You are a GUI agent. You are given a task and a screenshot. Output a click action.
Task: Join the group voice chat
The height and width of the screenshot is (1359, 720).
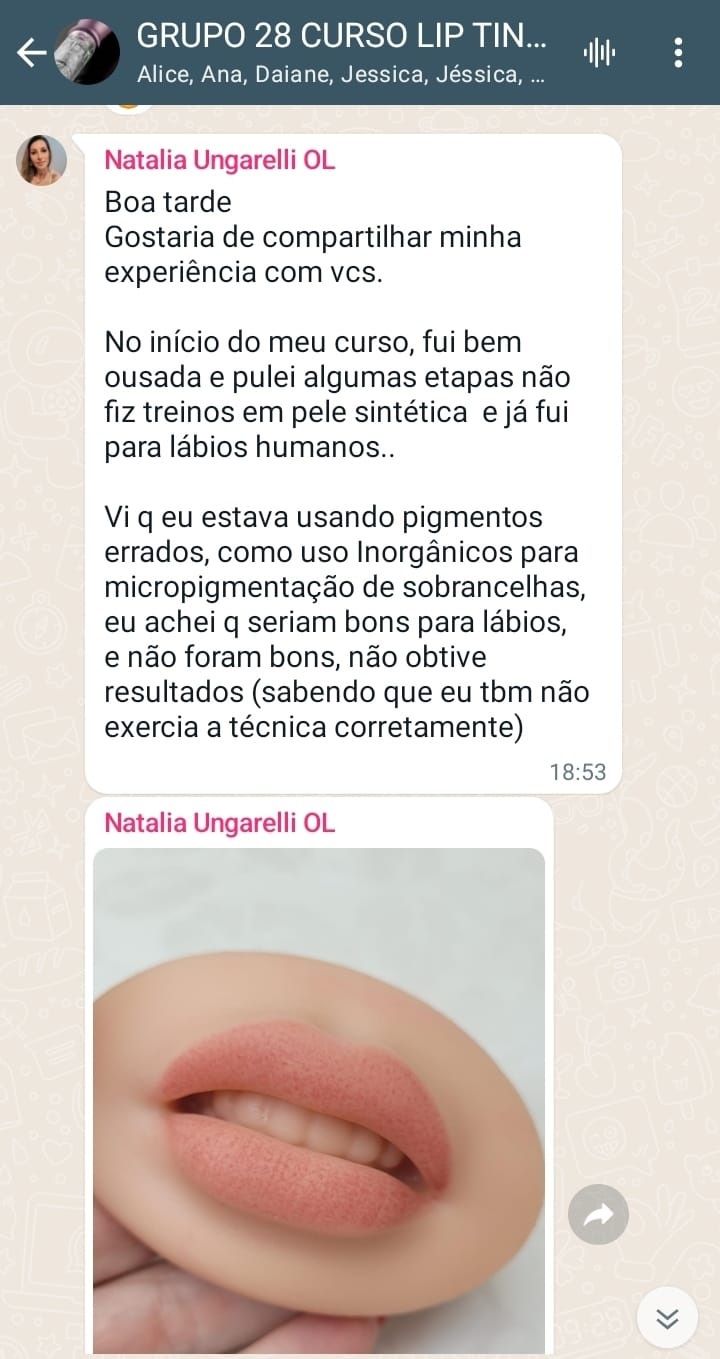point(598,52)
